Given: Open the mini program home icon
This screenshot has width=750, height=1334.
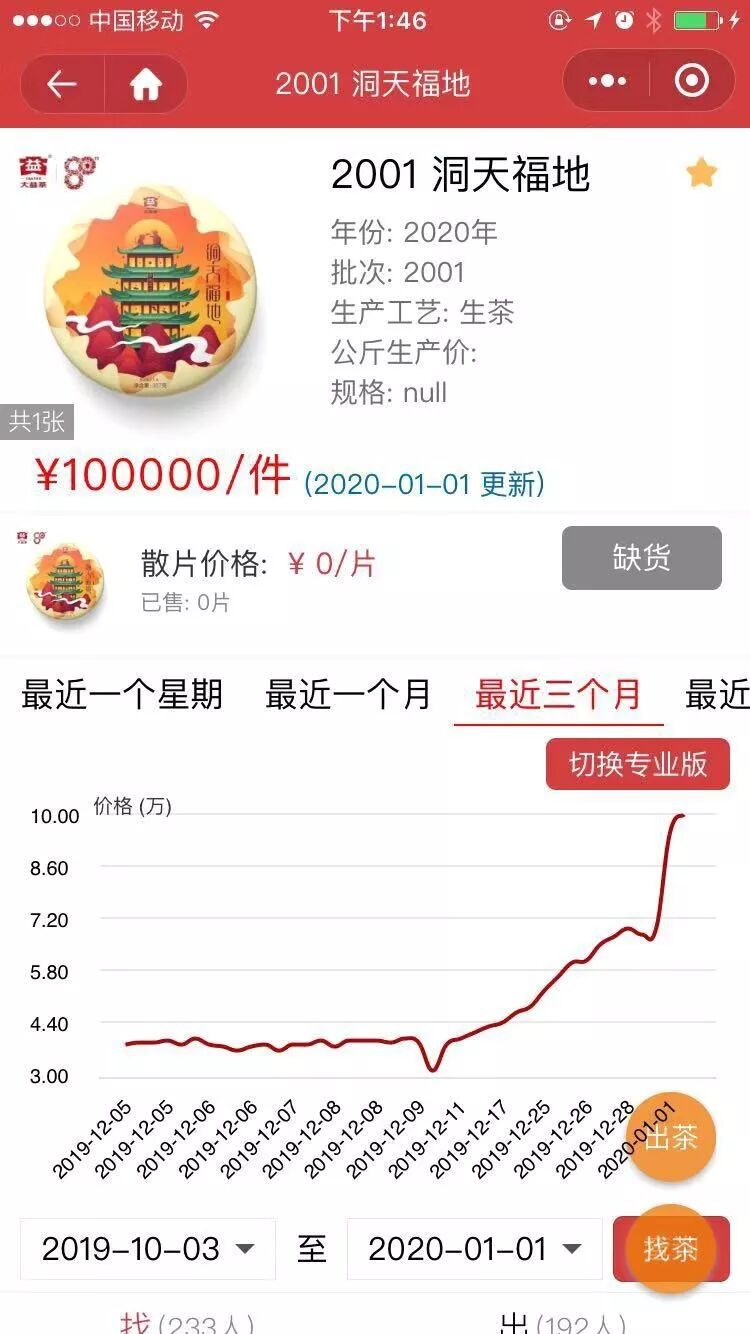Looking at the screenshot, I should click(146, 84).
